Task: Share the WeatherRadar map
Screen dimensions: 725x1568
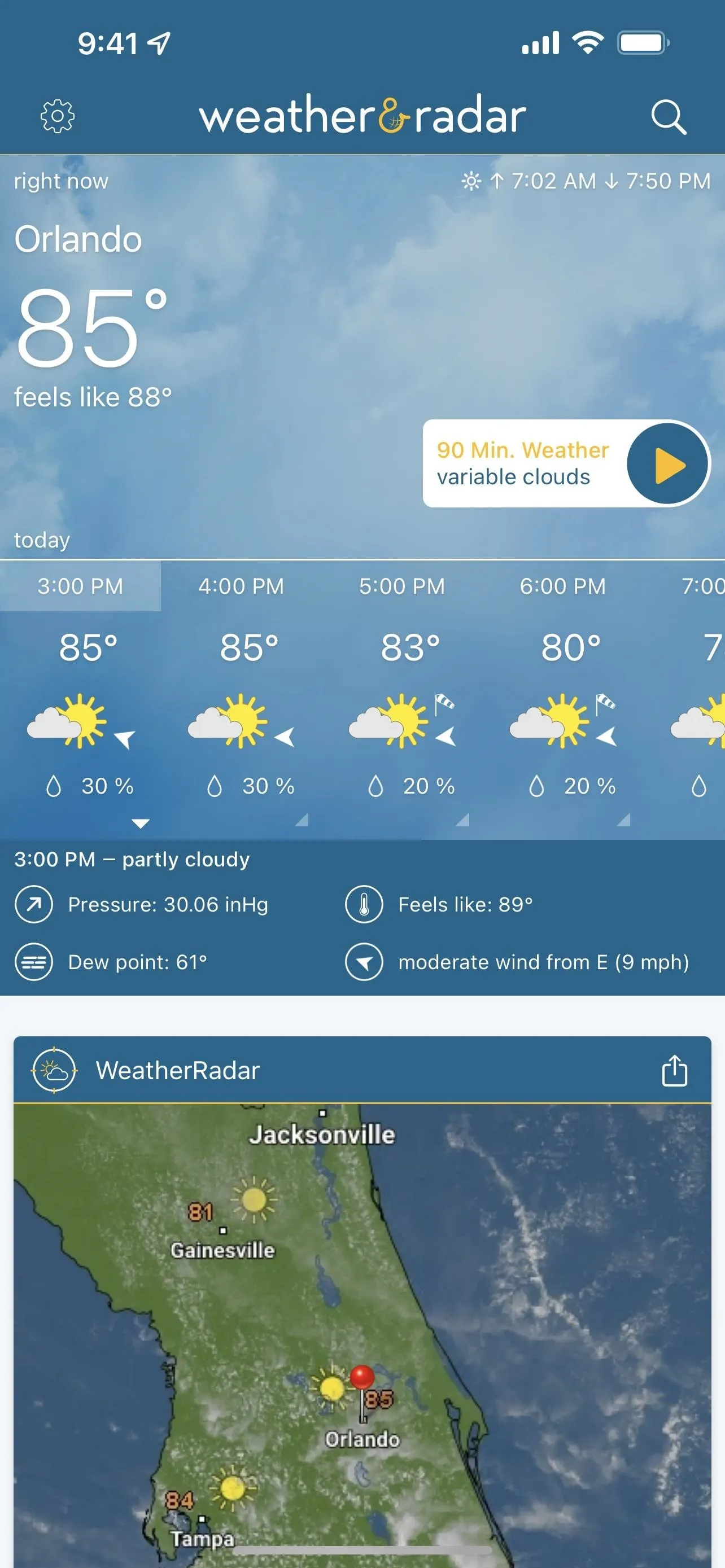Action: tap(674, 1070)
